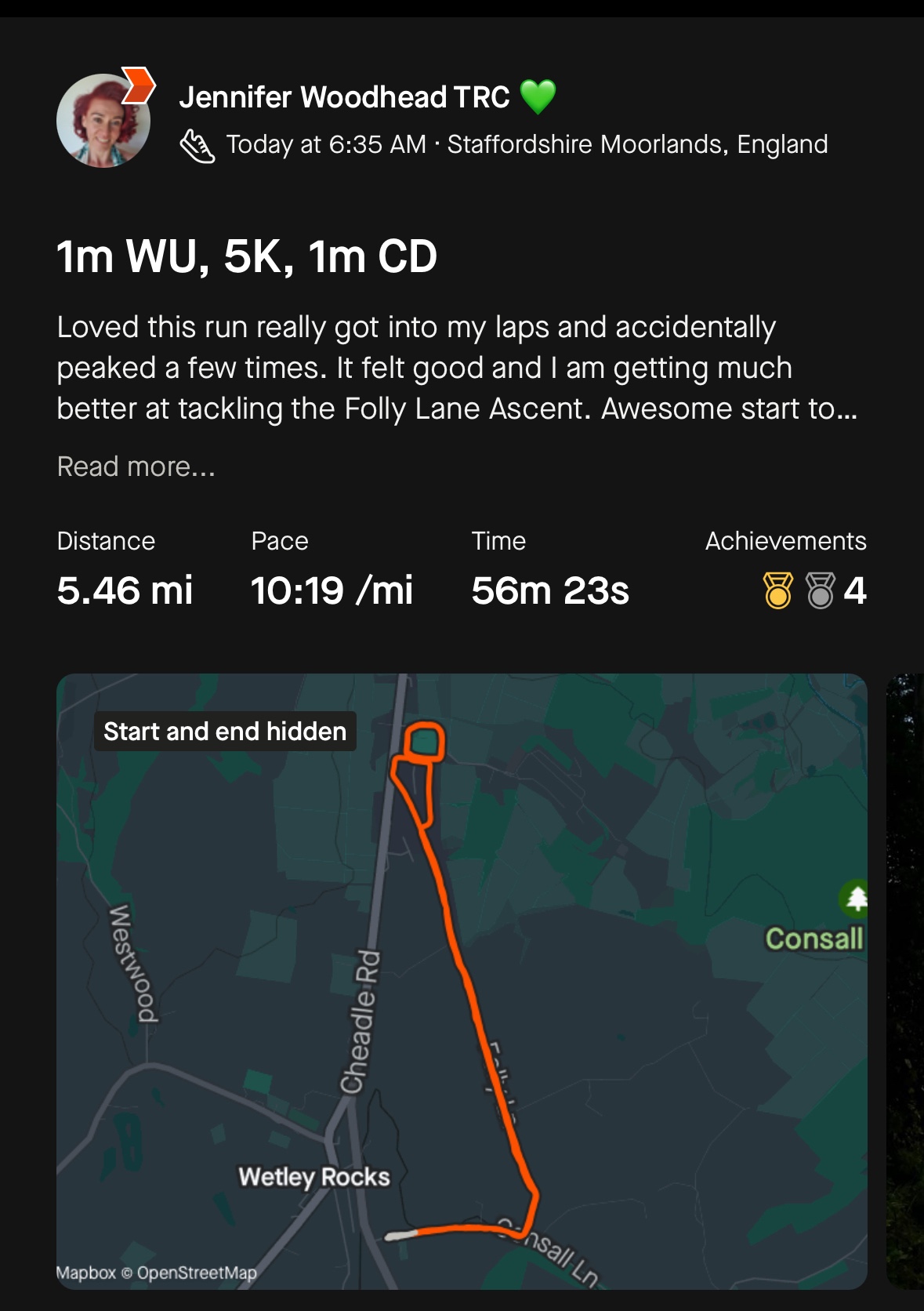Screen dimensions: 924x1311
Task: View the 4 achievements medals
Action: point(815,590)
